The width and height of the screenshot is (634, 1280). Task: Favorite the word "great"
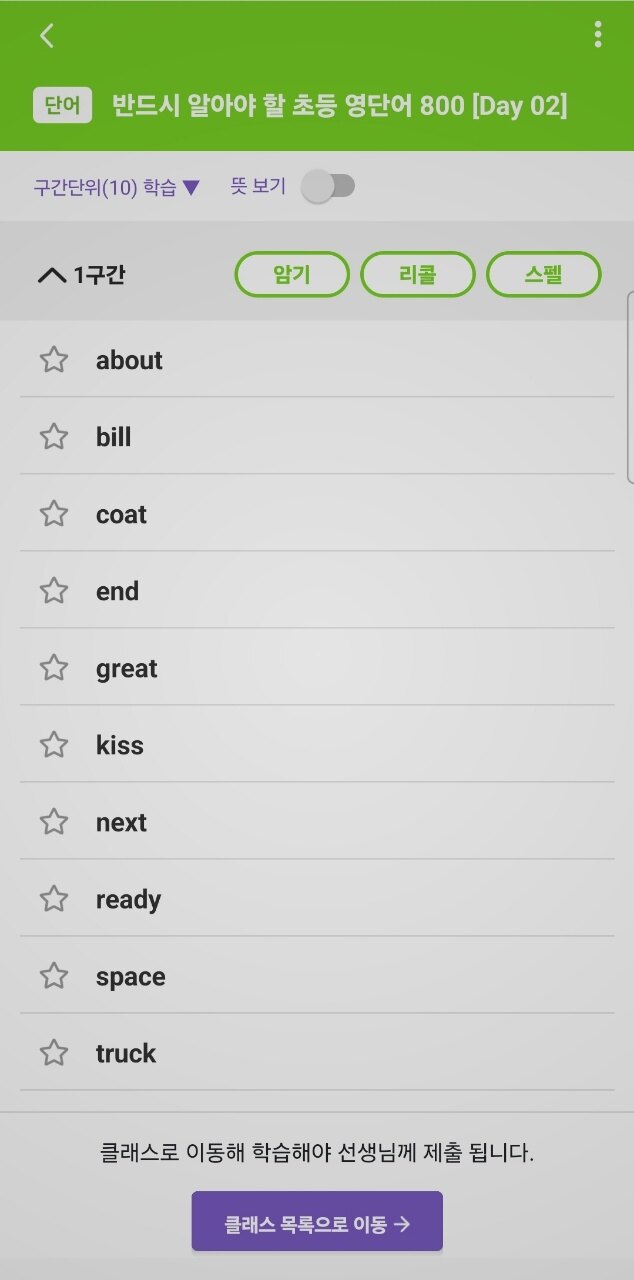54,668
